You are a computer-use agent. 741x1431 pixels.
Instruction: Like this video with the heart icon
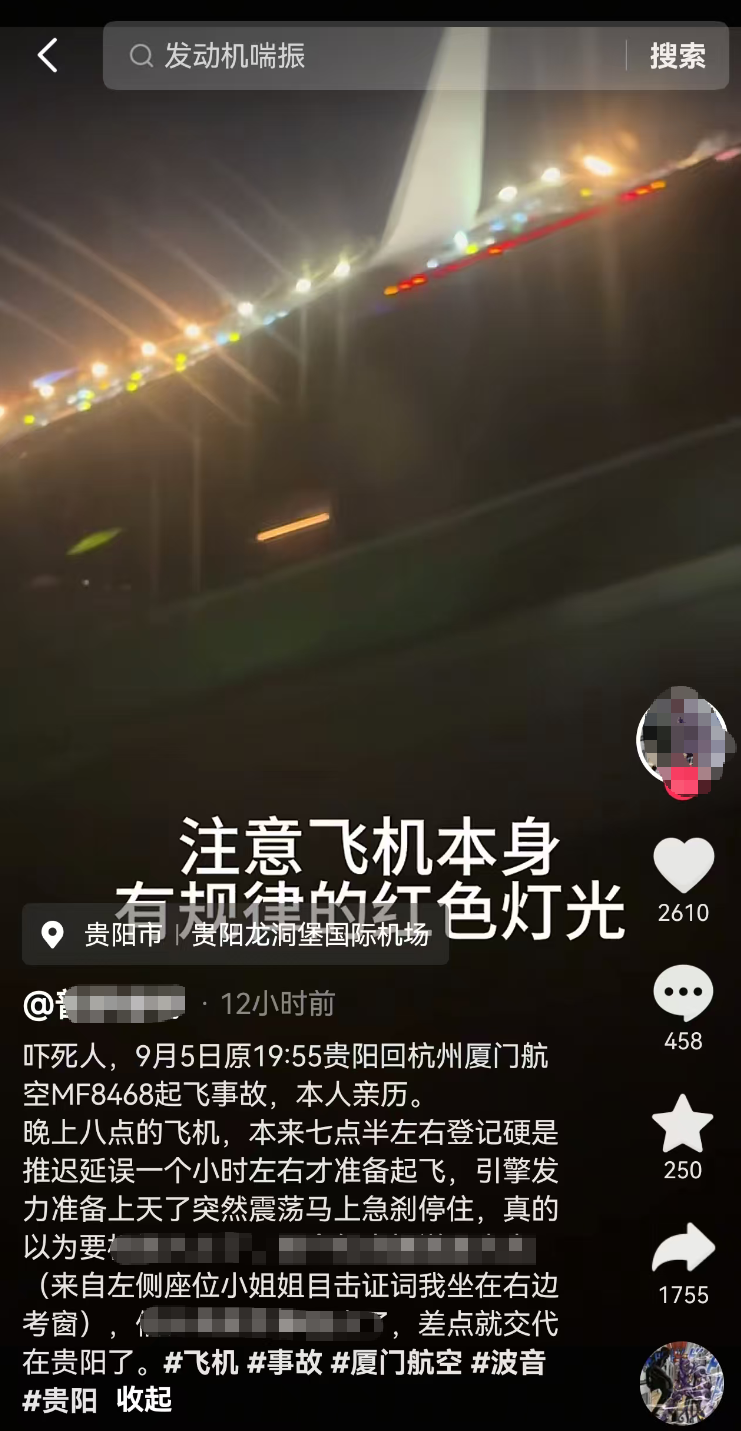(x=683, y=866)
